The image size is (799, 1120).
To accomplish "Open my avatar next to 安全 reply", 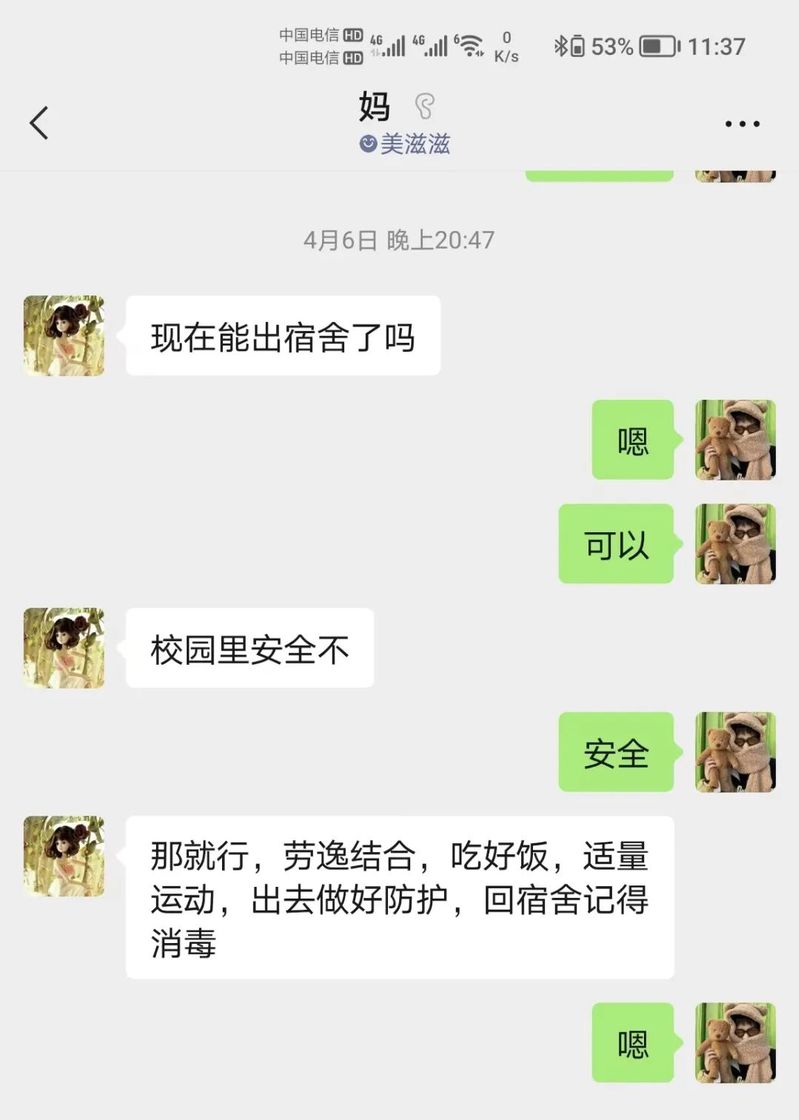I will point(735,752).
